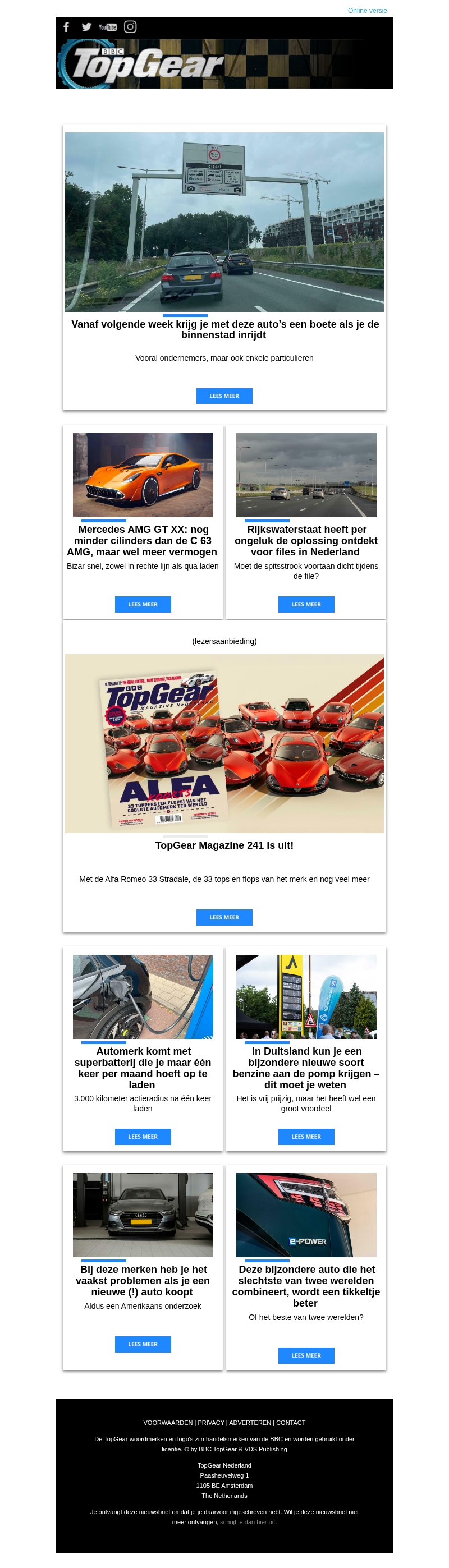The width and height of the screenshot is (449, 1568).
Task: Read more about TopGear Magazine 241
Action: tap(224, 917)
